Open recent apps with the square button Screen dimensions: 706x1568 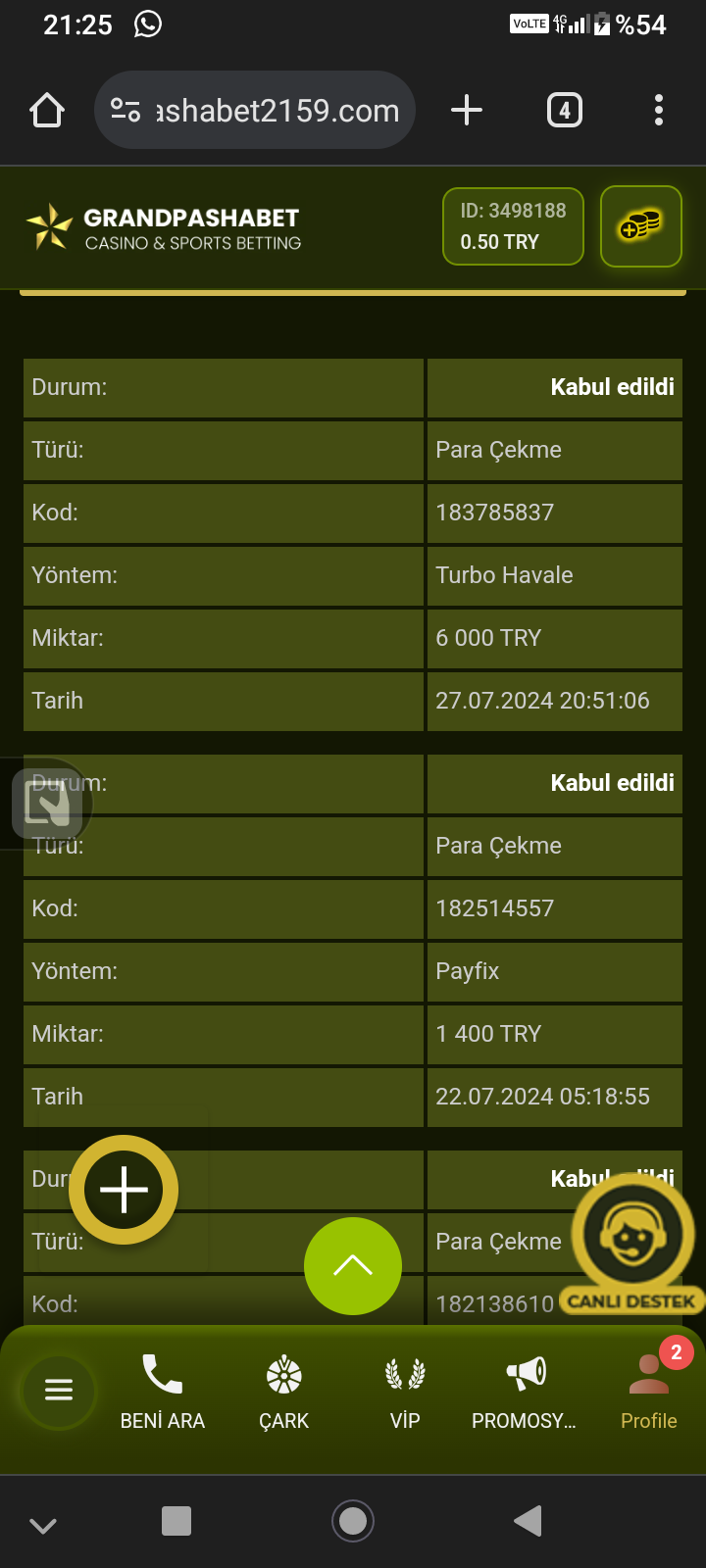[176, 1521]
